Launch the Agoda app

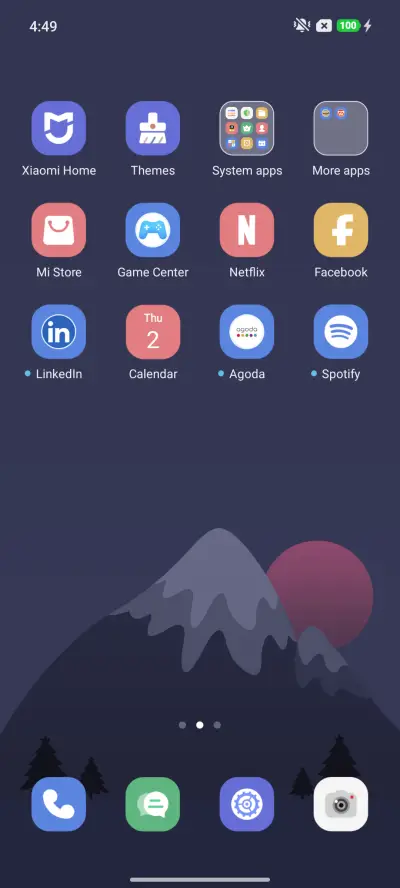tap(246, 332)
